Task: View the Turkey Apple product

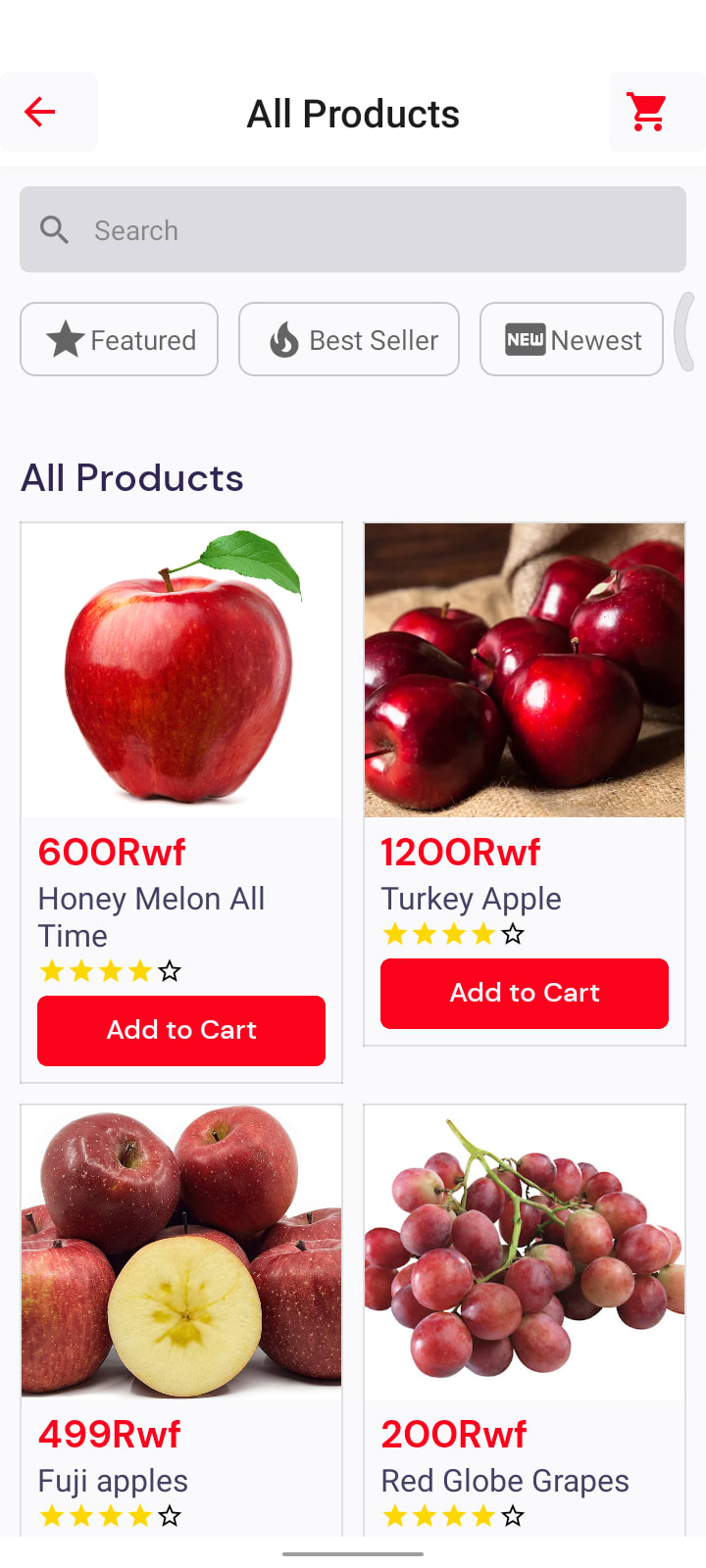Action: 525,671
